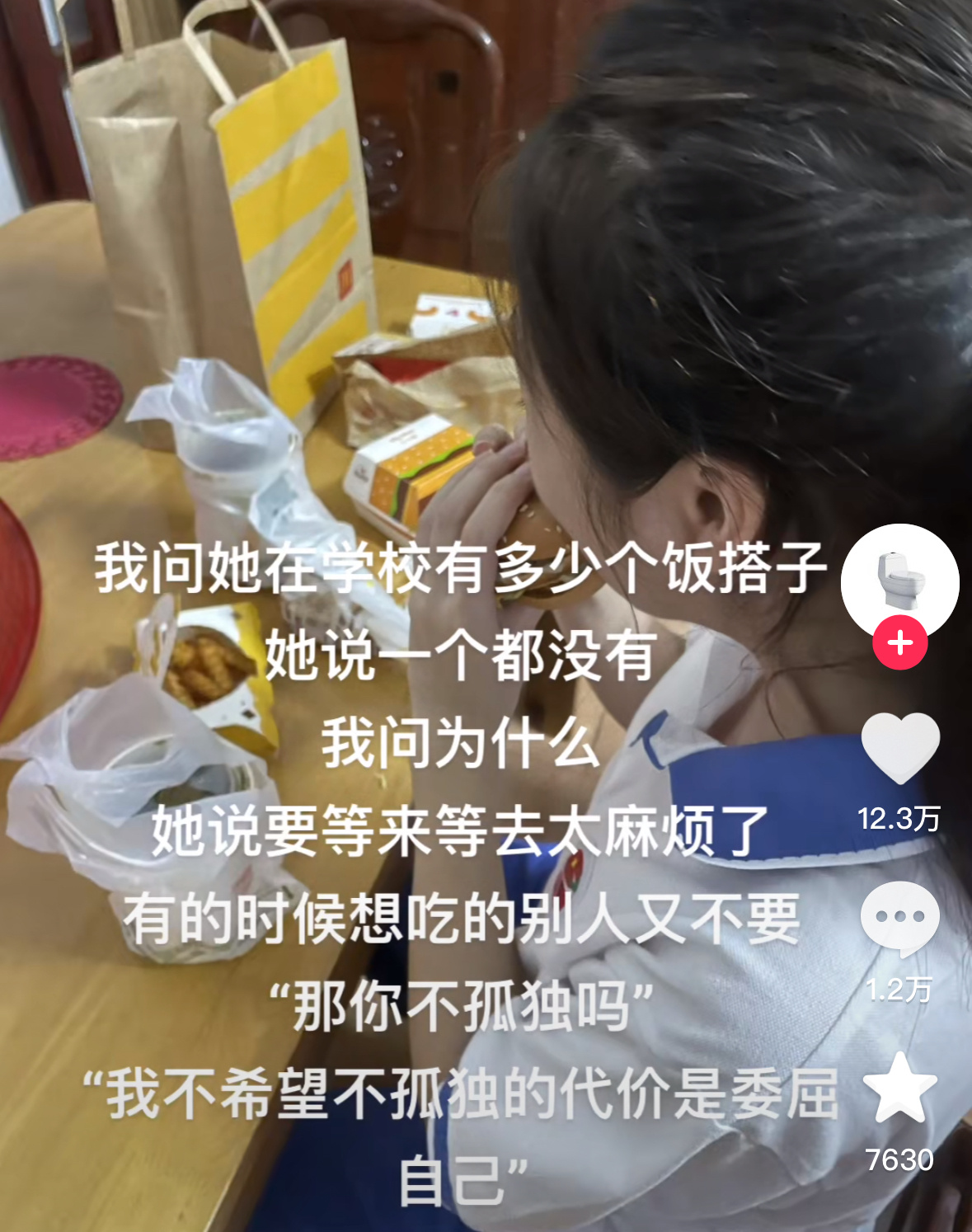Follow the creator with the red plus button
This screenshot has height=1232, width=972.
coord(899,642)
